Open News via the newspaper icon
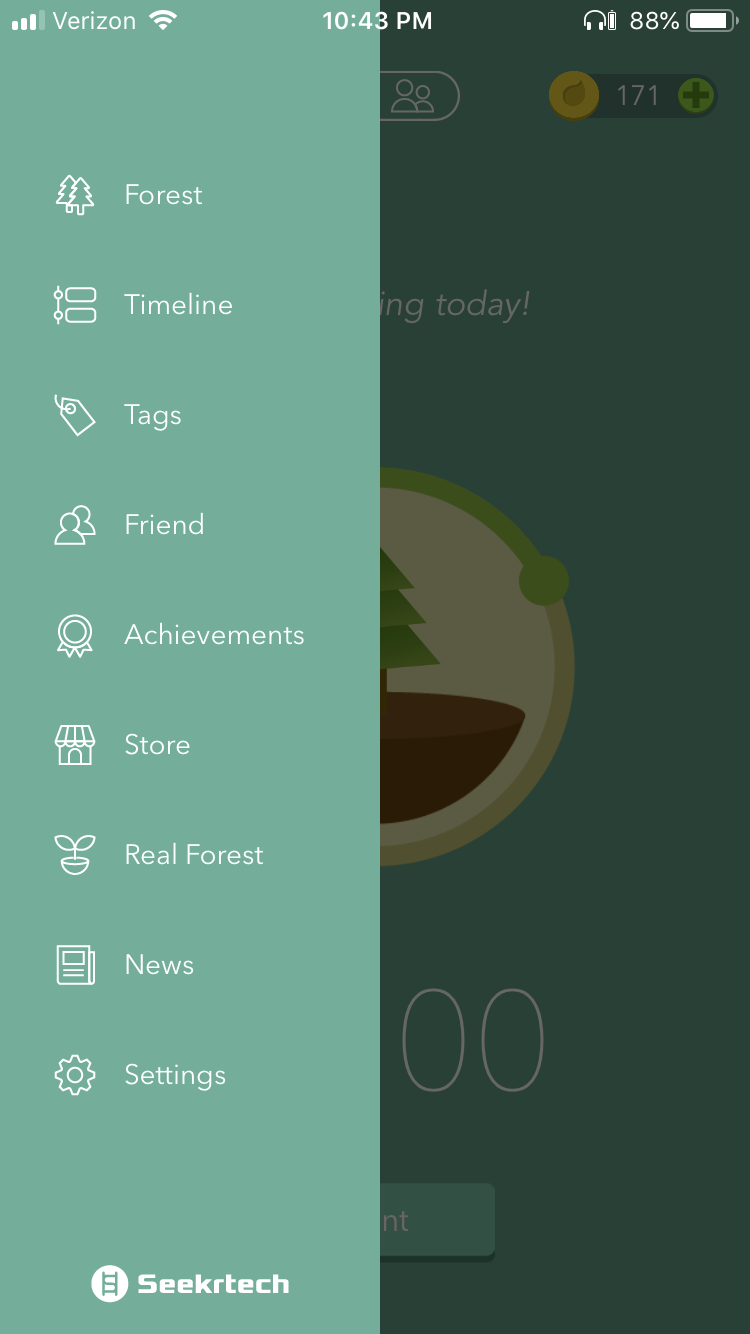The height and width of the screenshot is (1334, 750). pos(74,965)
